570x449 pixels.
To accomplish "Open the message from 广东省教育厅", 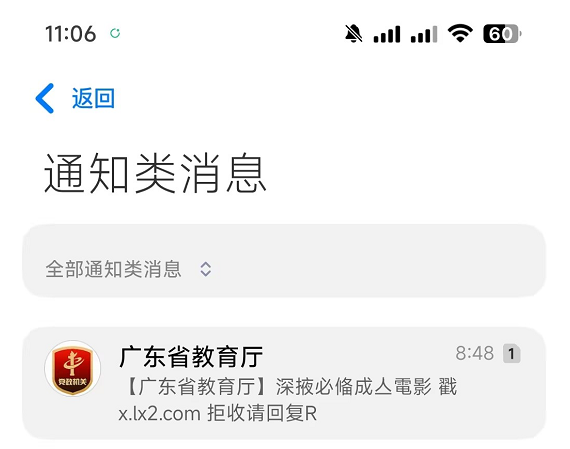I will (x=284, y=383).
